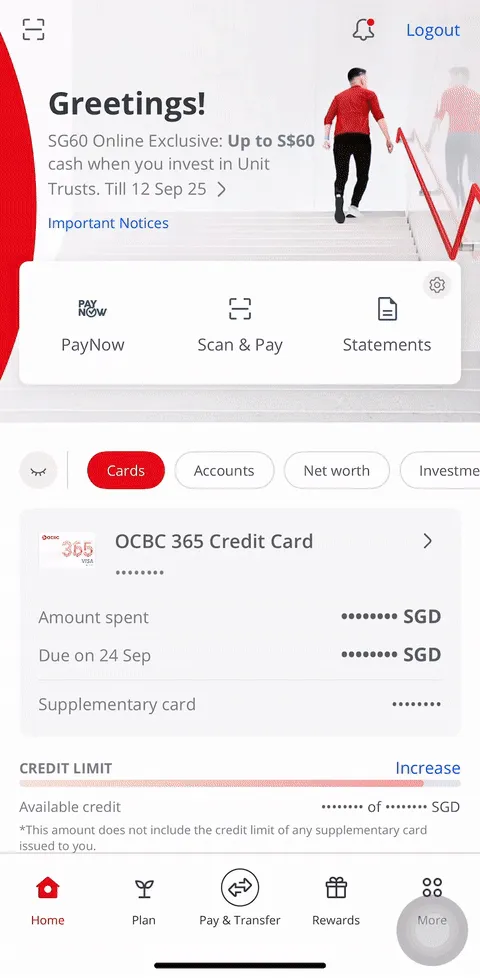This screenshot has width=480, height=978.
Task: Open the More tab
Action: 432,901
